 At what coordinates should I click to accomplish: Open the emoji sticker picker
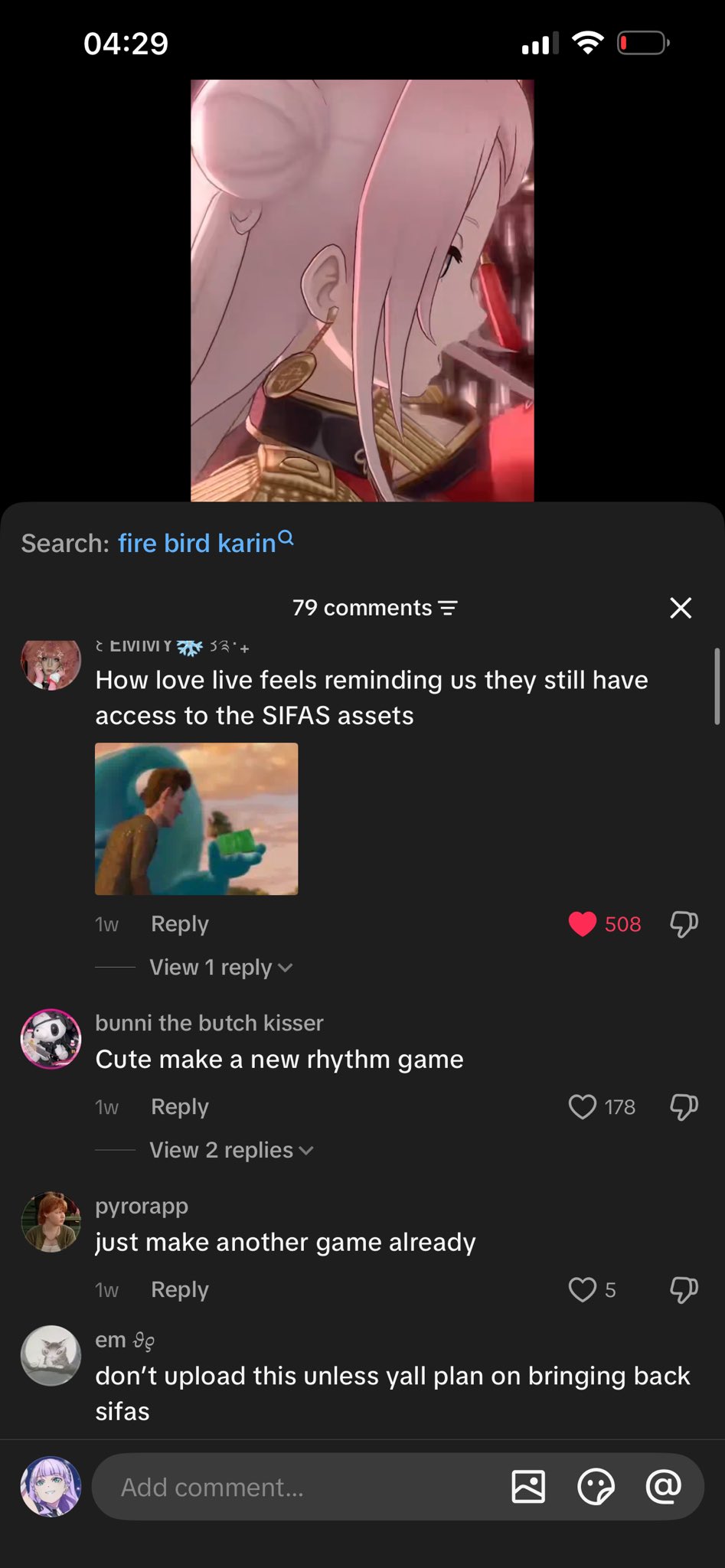point(596,1487)
